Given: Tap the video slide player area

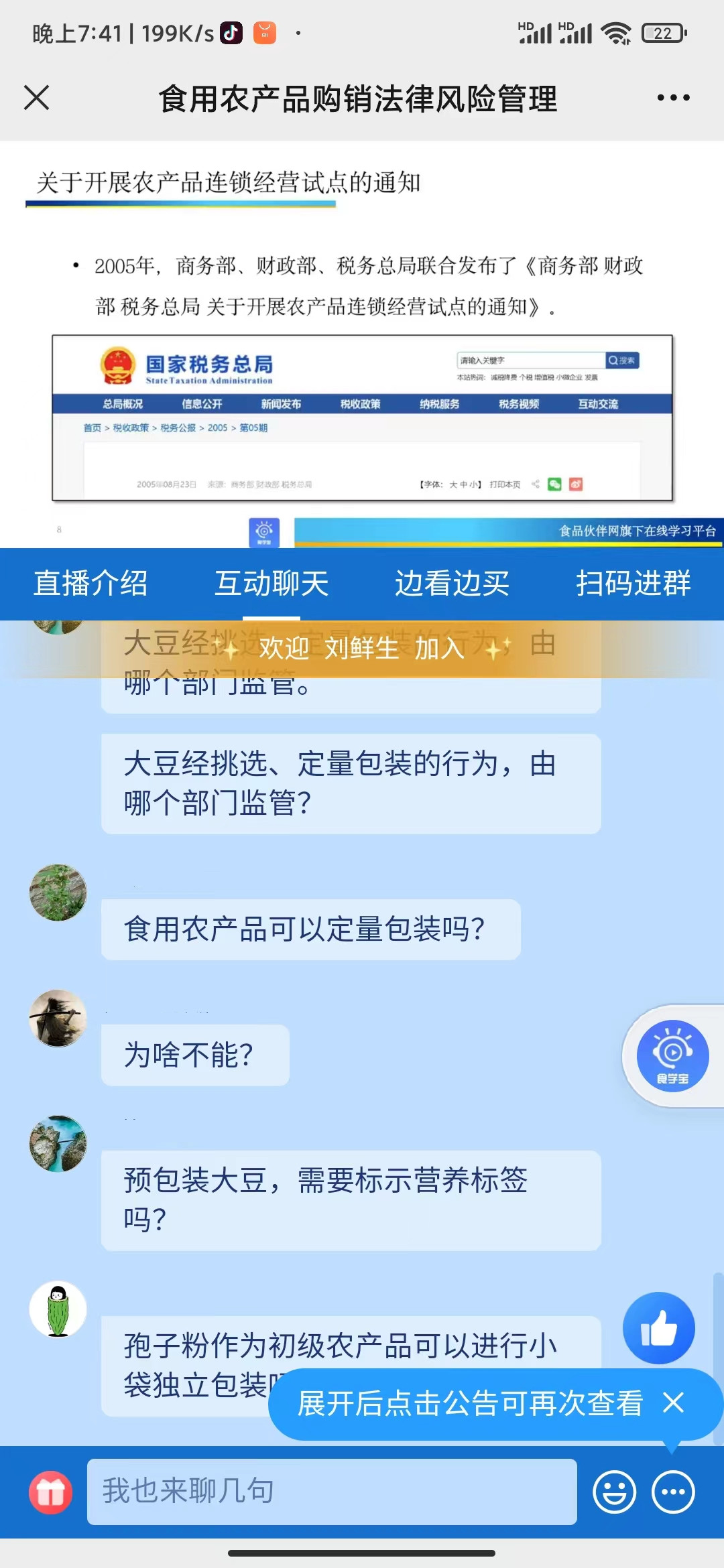Looking at the screenshot, I should (x=362, y=345).
